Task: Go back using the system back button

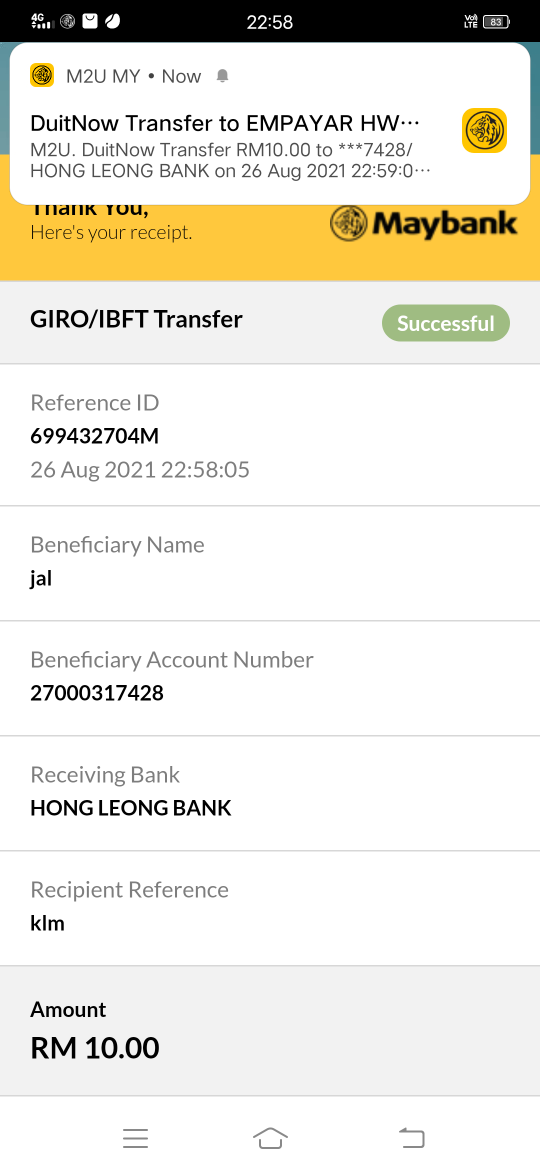Action: (x=412, y=1138)
